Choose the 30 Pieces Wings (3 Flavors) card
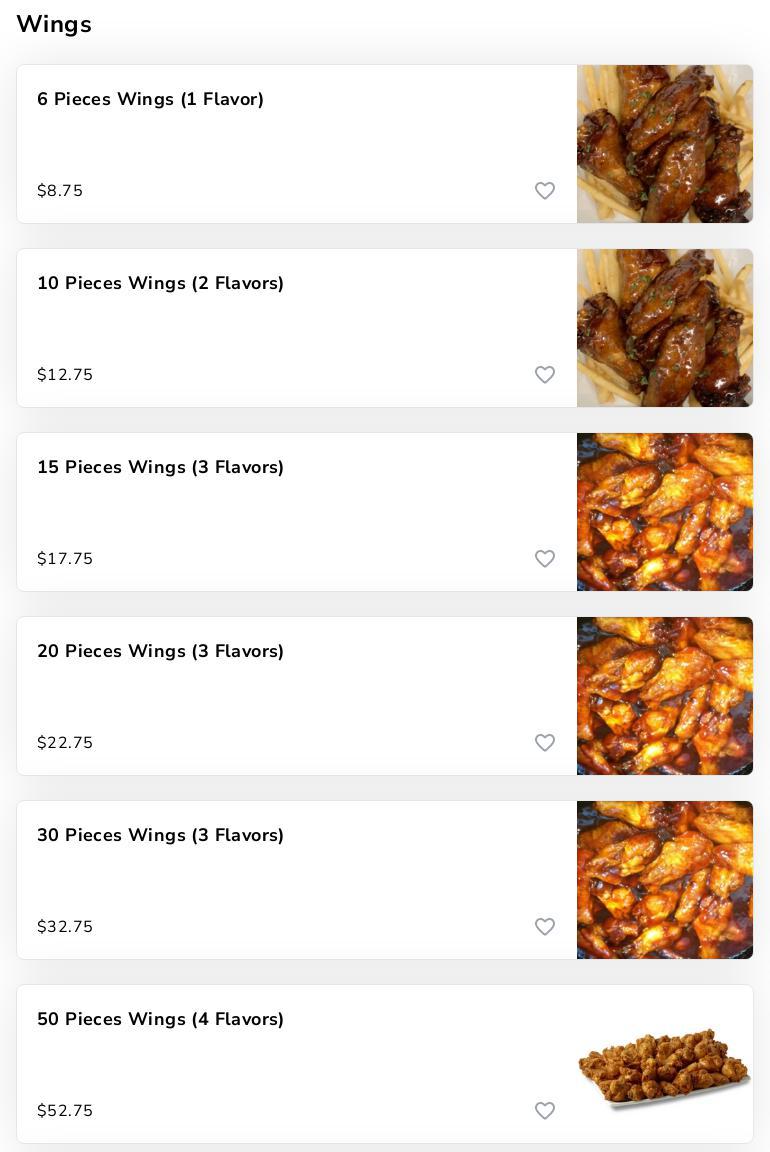Screen dimensions: 770x1152 [160, 836]
